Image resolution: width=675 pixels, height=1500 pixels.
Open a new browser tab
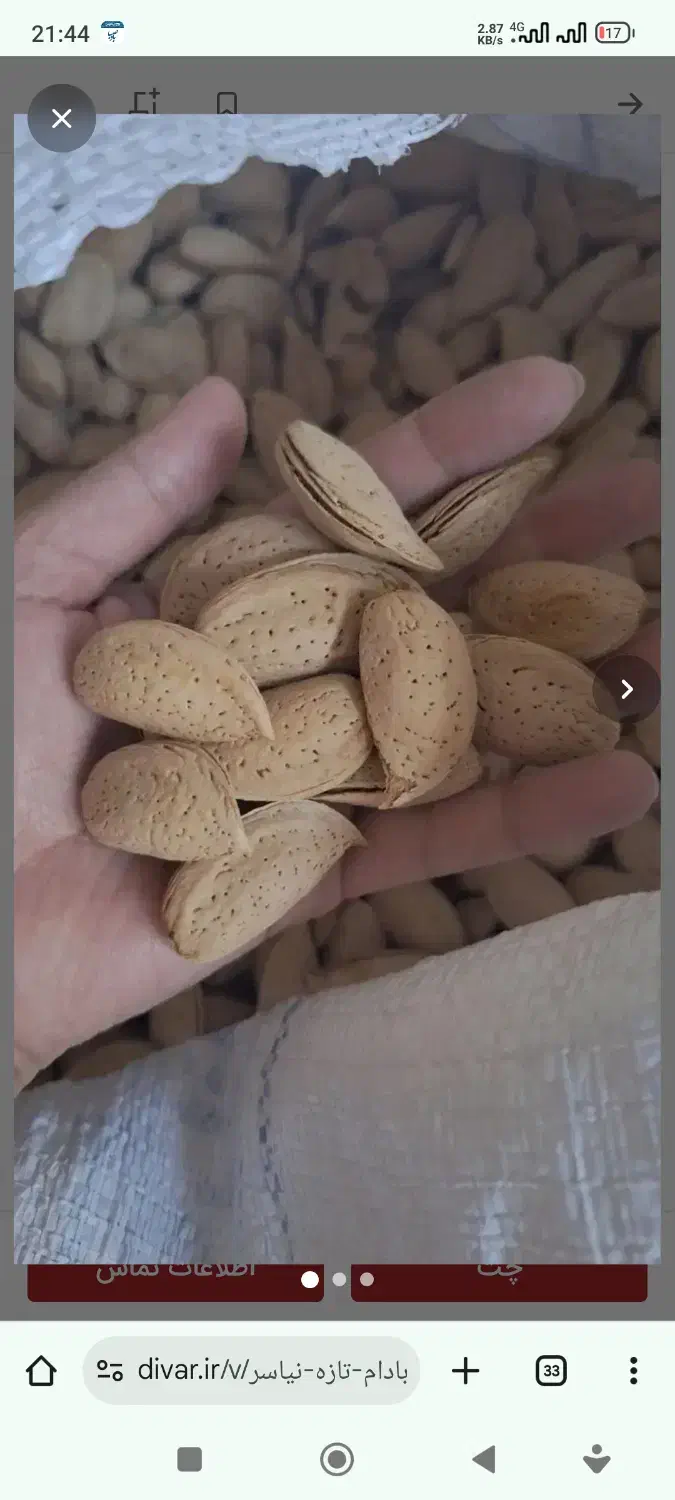(465, 1371)
